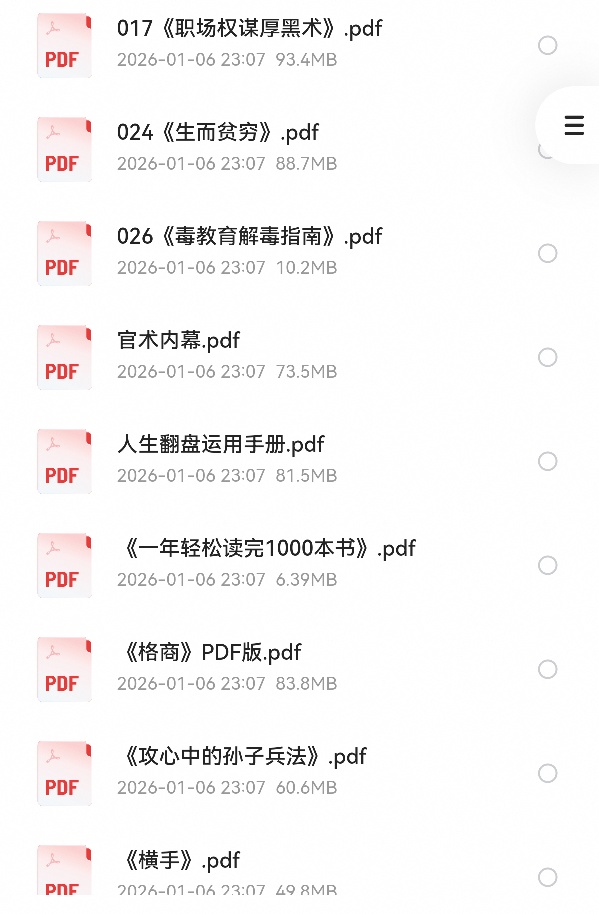
Task: Open the floating hamburger menu button
Action: click(x=574, y=125)
